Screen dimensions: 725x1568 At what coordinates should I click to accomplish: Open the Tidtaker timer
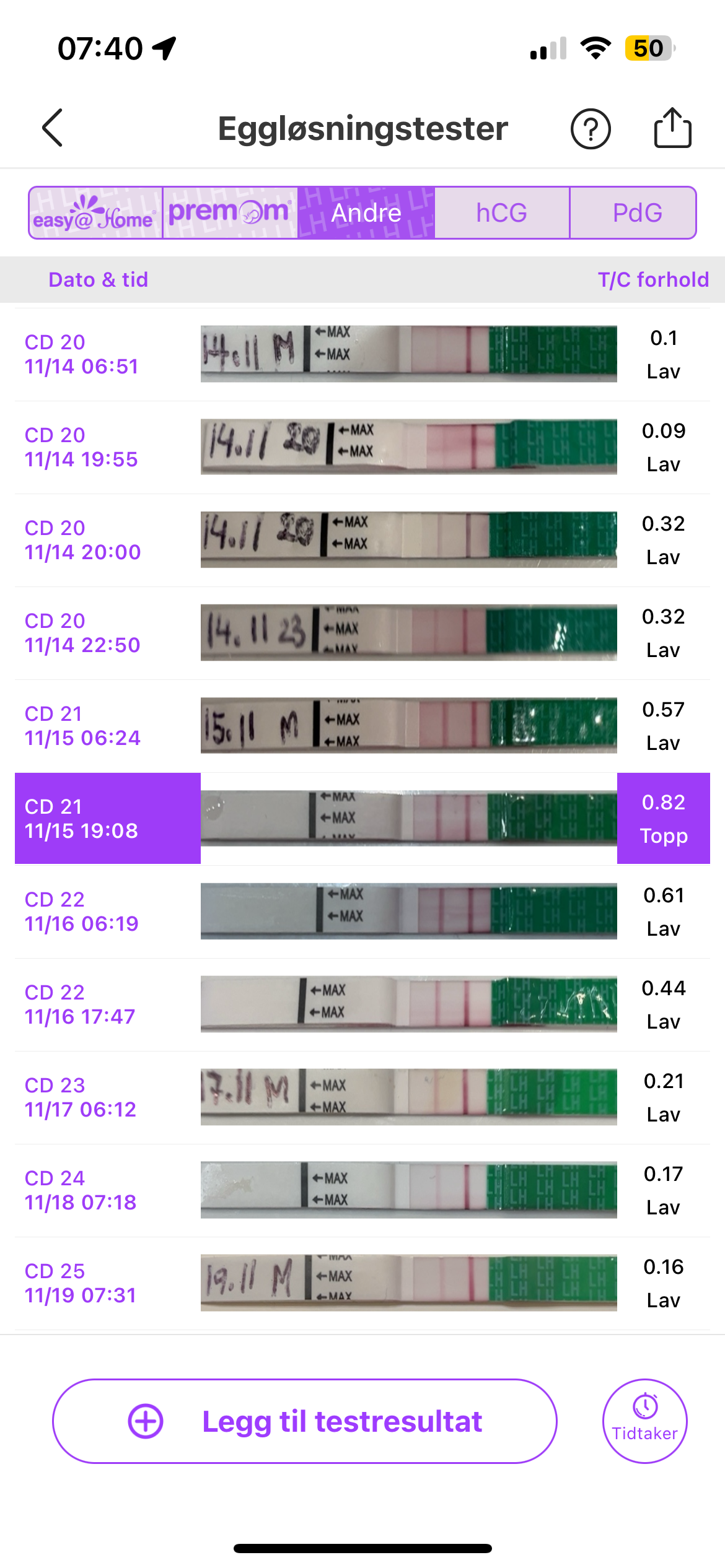click(644, 1421)
